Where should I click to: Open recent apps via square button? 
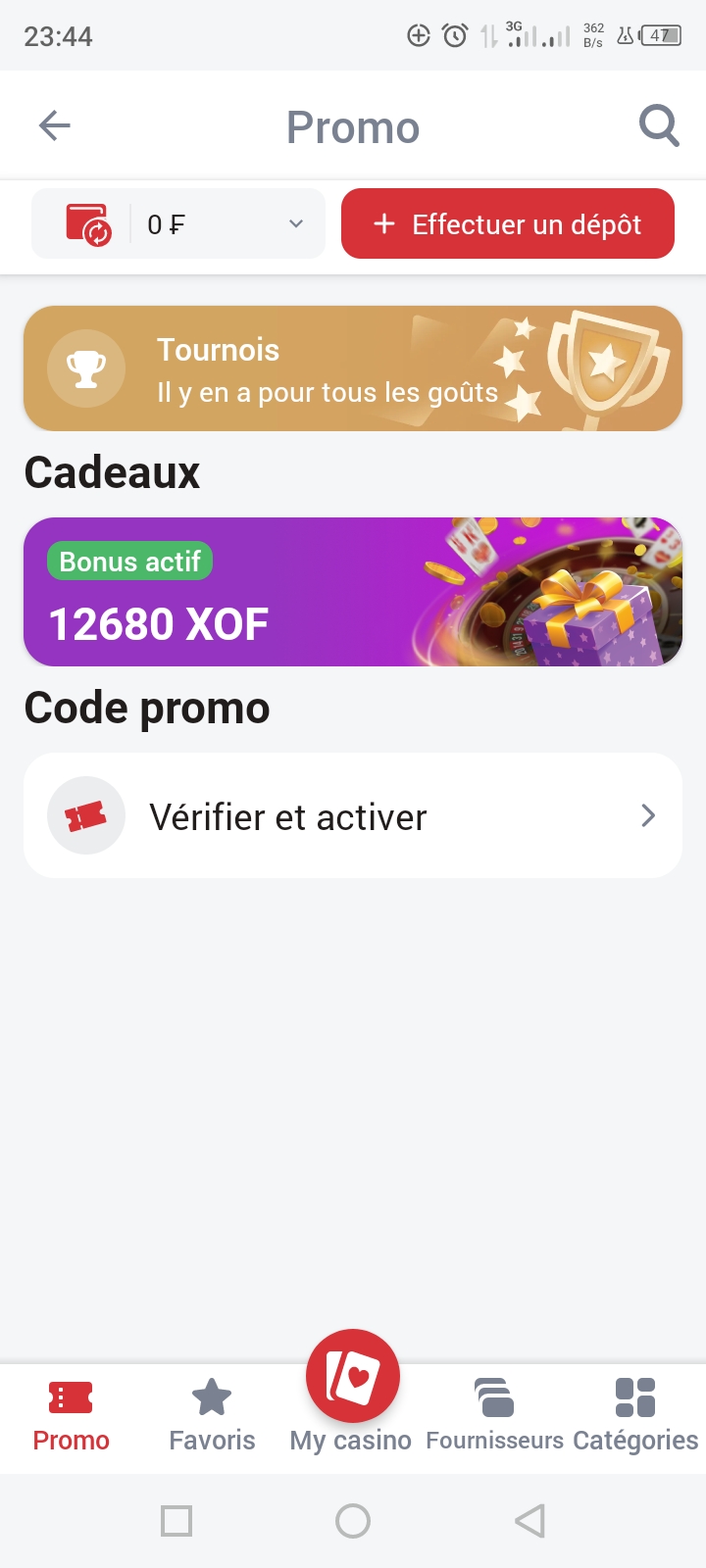point(176,1521)
